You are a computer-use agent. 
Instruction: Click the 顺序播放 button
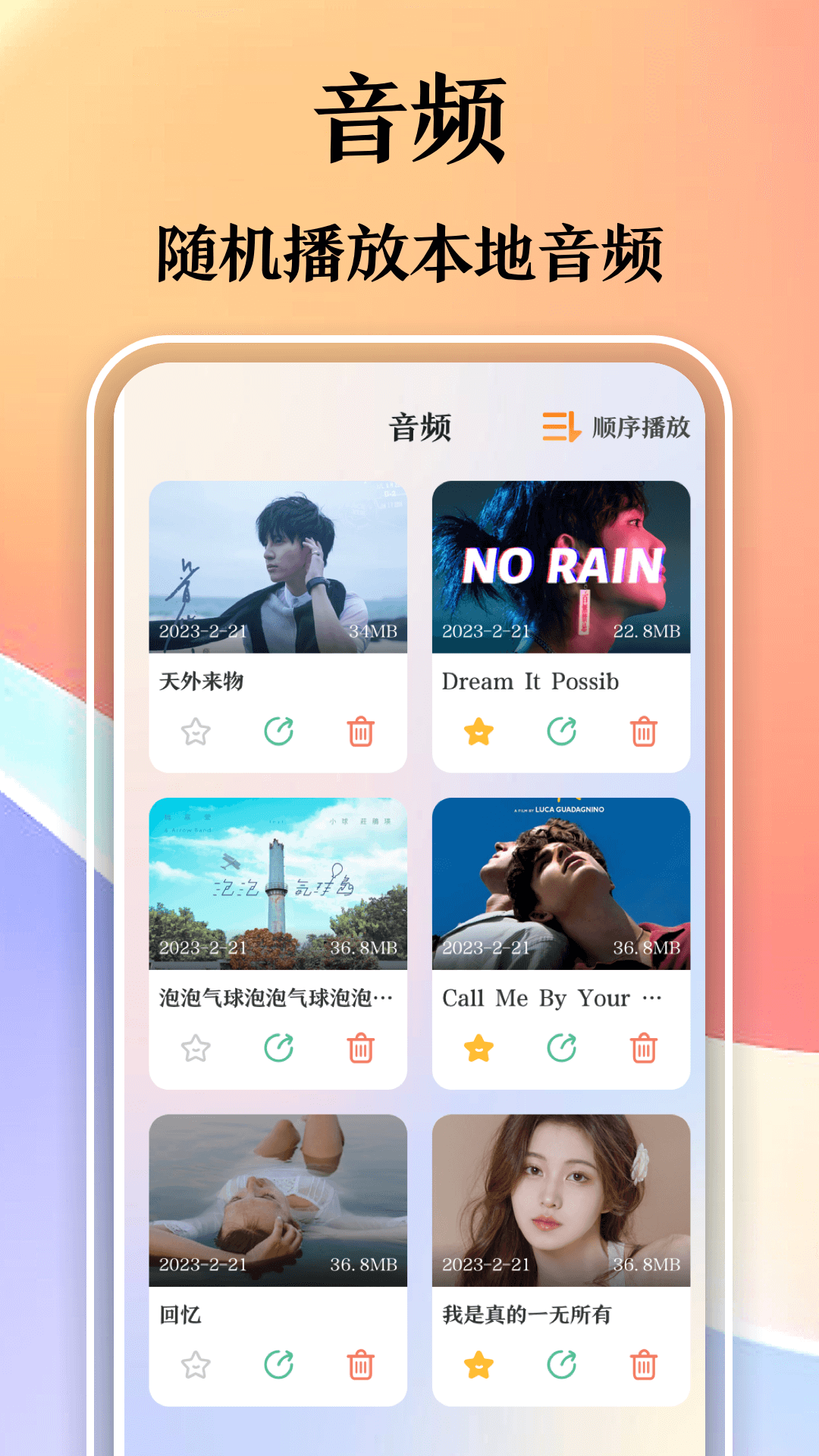pos(641,428)
